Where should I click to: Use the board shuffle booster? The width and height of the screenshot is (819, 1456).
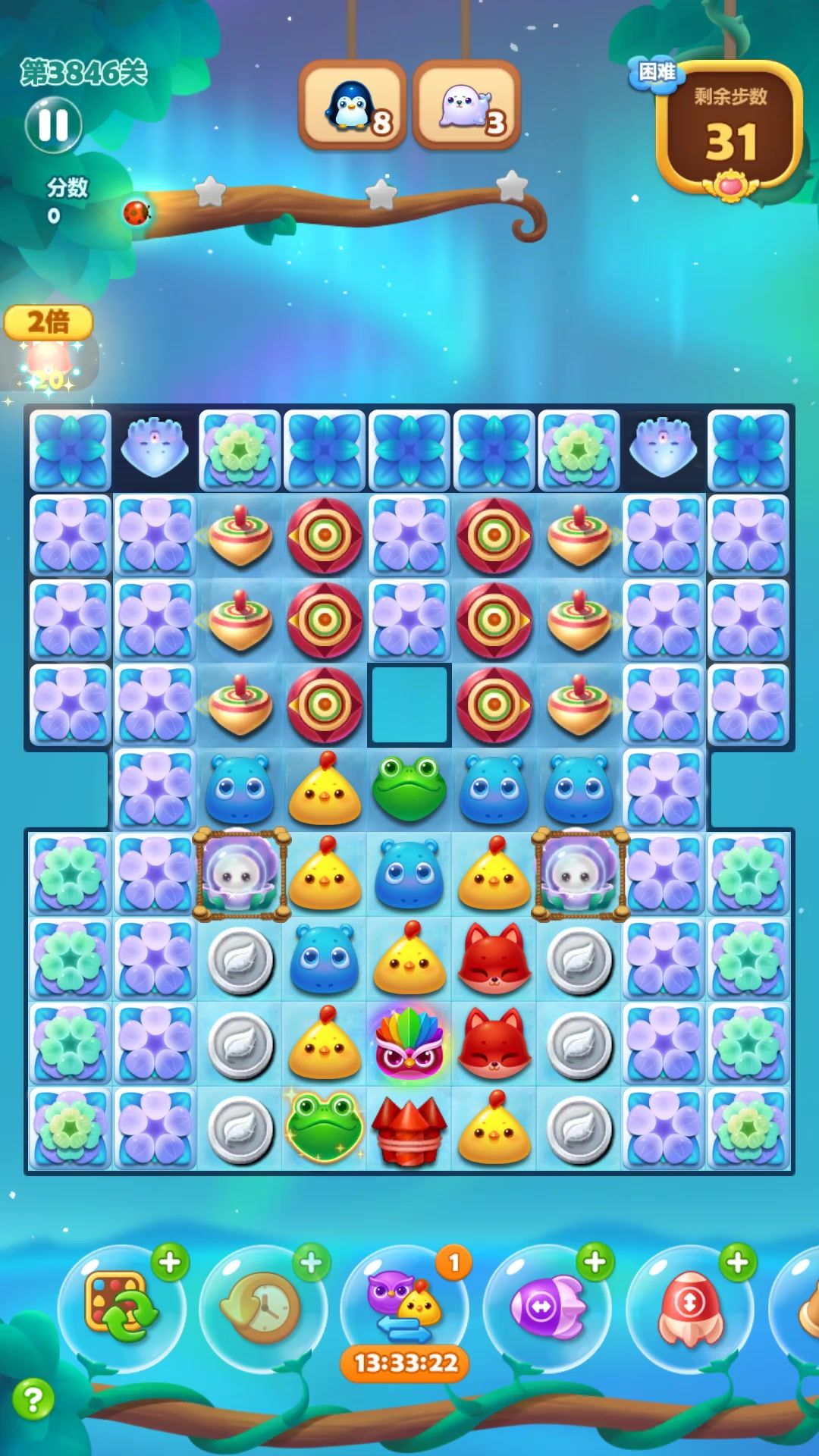[121, 1307]
